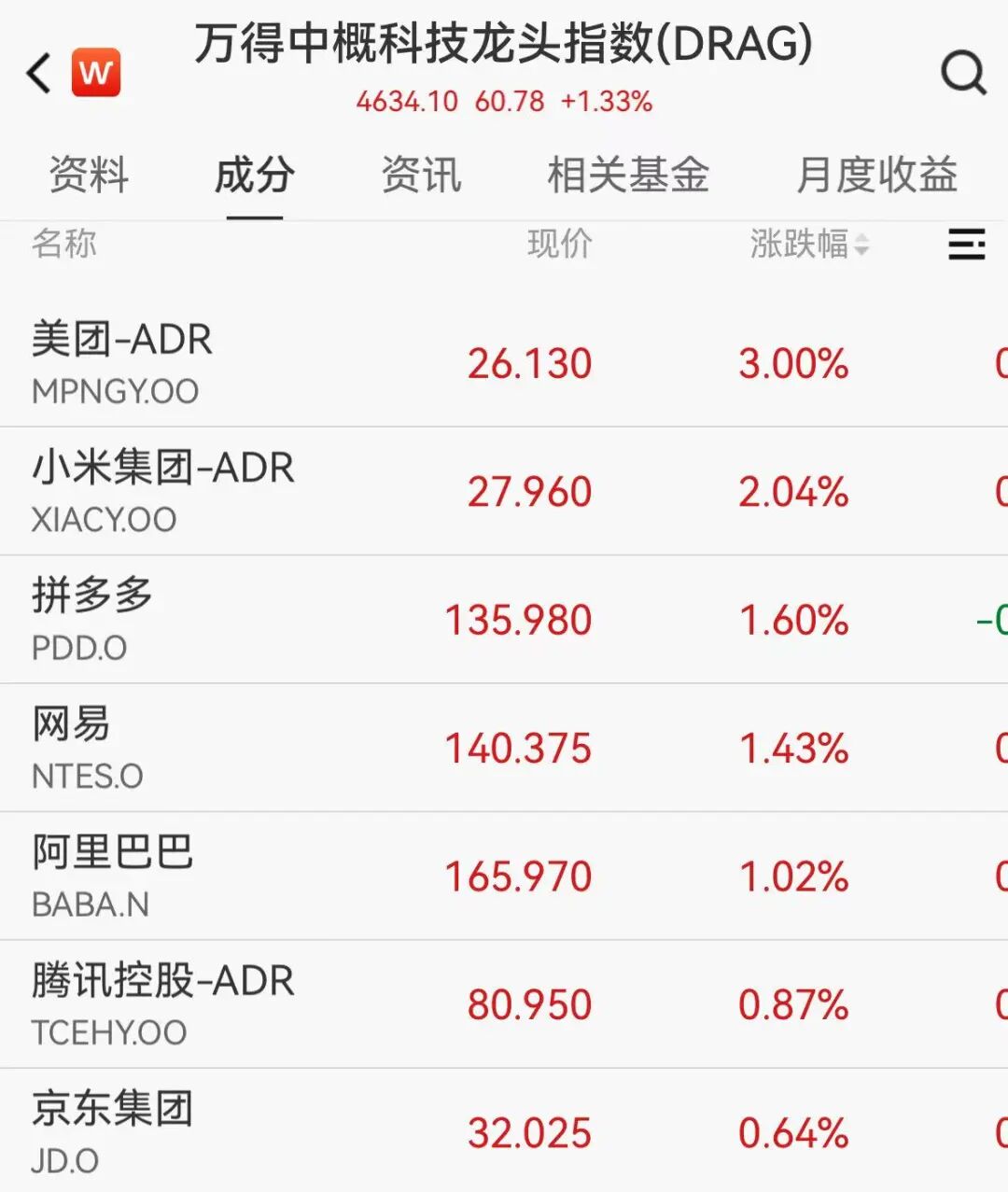Open 阿里巴巴 stock details

point(112,876)
